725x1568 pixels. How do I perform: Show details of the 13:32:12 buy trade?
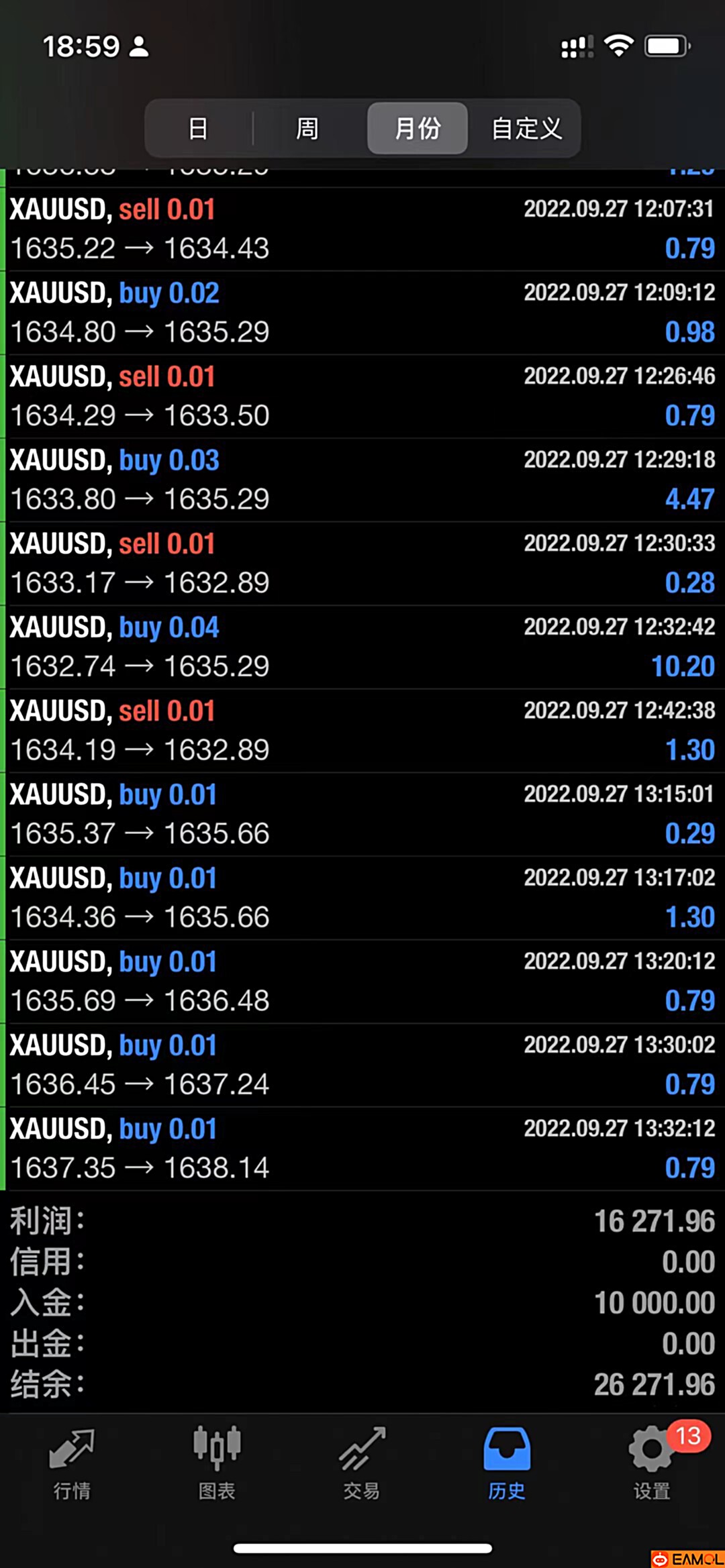[362, 1149]
